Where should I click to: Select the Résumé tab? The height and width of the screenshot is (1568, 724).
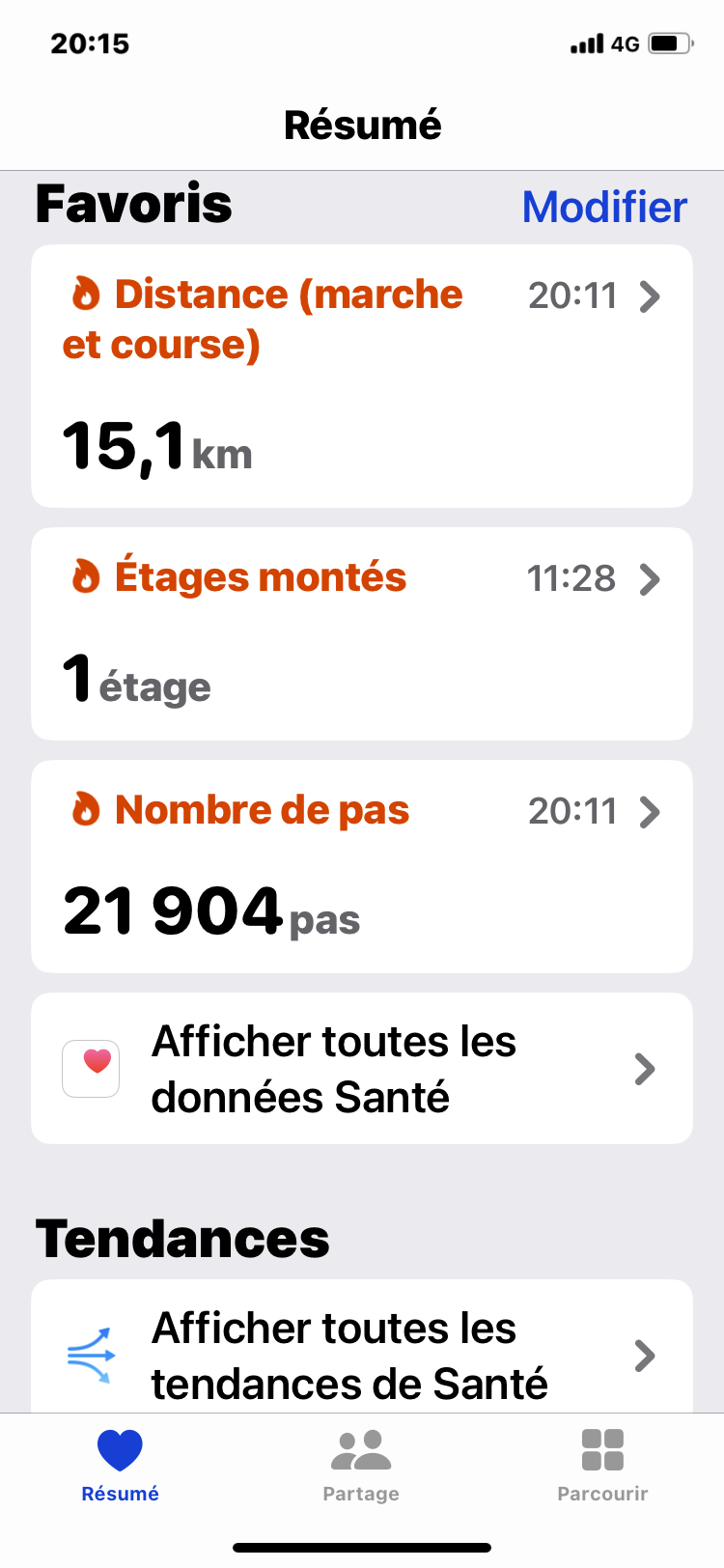(120, 1466)
